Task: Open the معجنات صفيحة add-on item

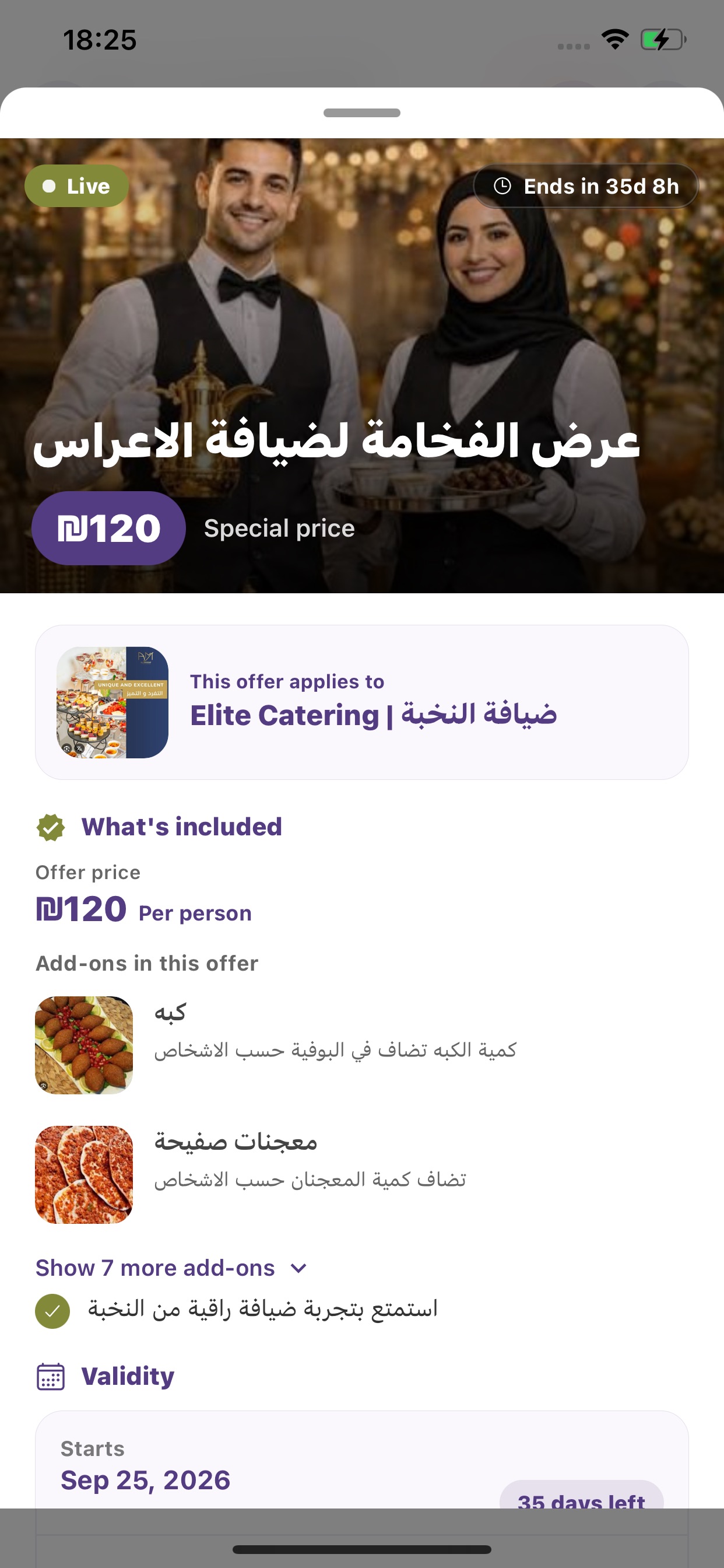Action: [x=362, y=1174]
